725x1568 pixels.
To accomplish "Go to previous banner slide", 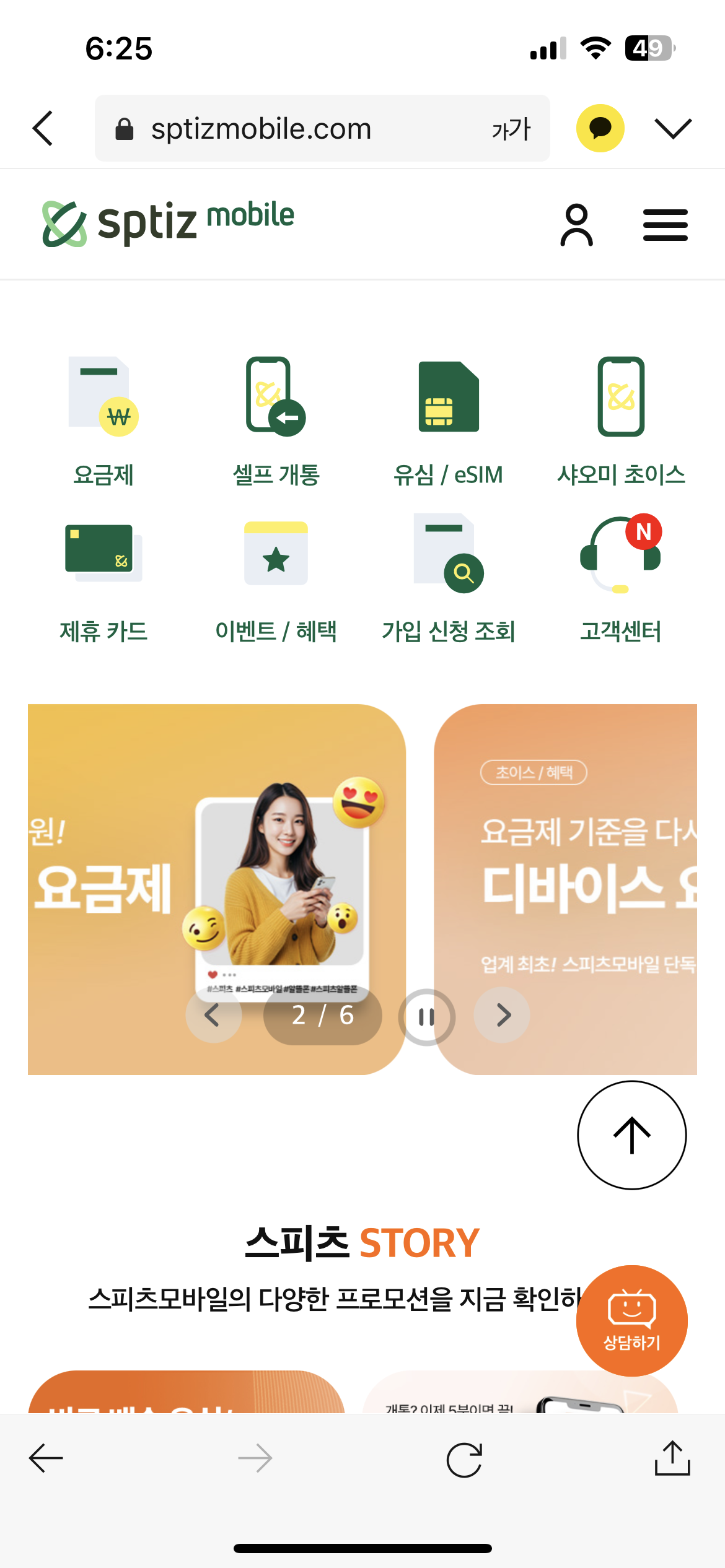I will (213, 1015).
